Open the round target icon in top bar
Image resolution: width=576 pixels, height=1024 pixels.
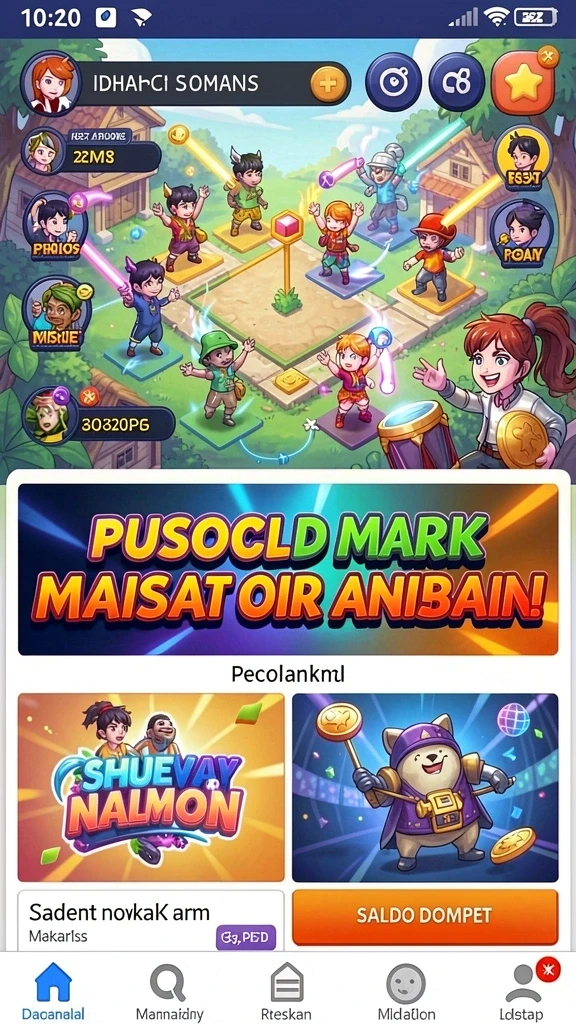(x=392, y=82)
